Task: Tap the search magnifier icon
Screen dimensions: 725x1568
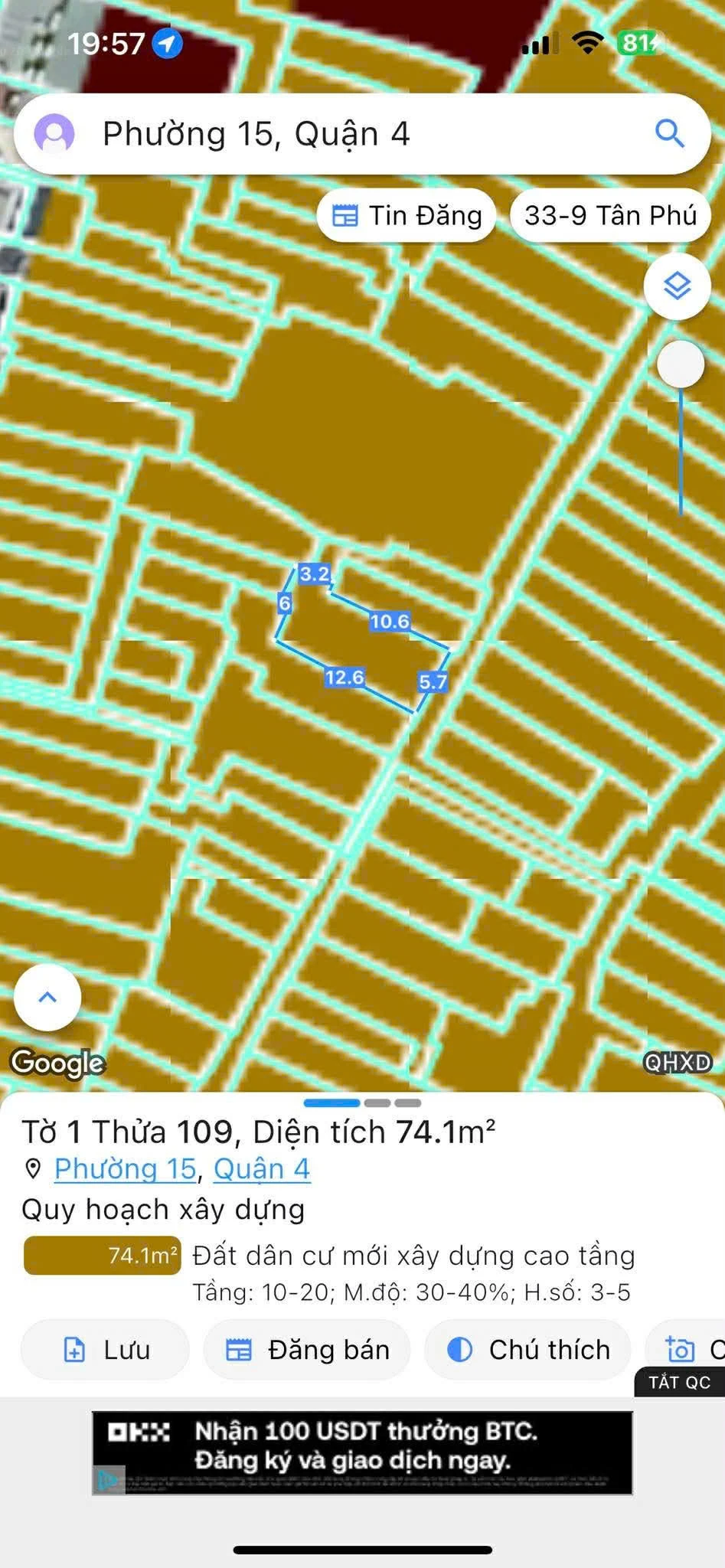Action: (x=669, y=133)
